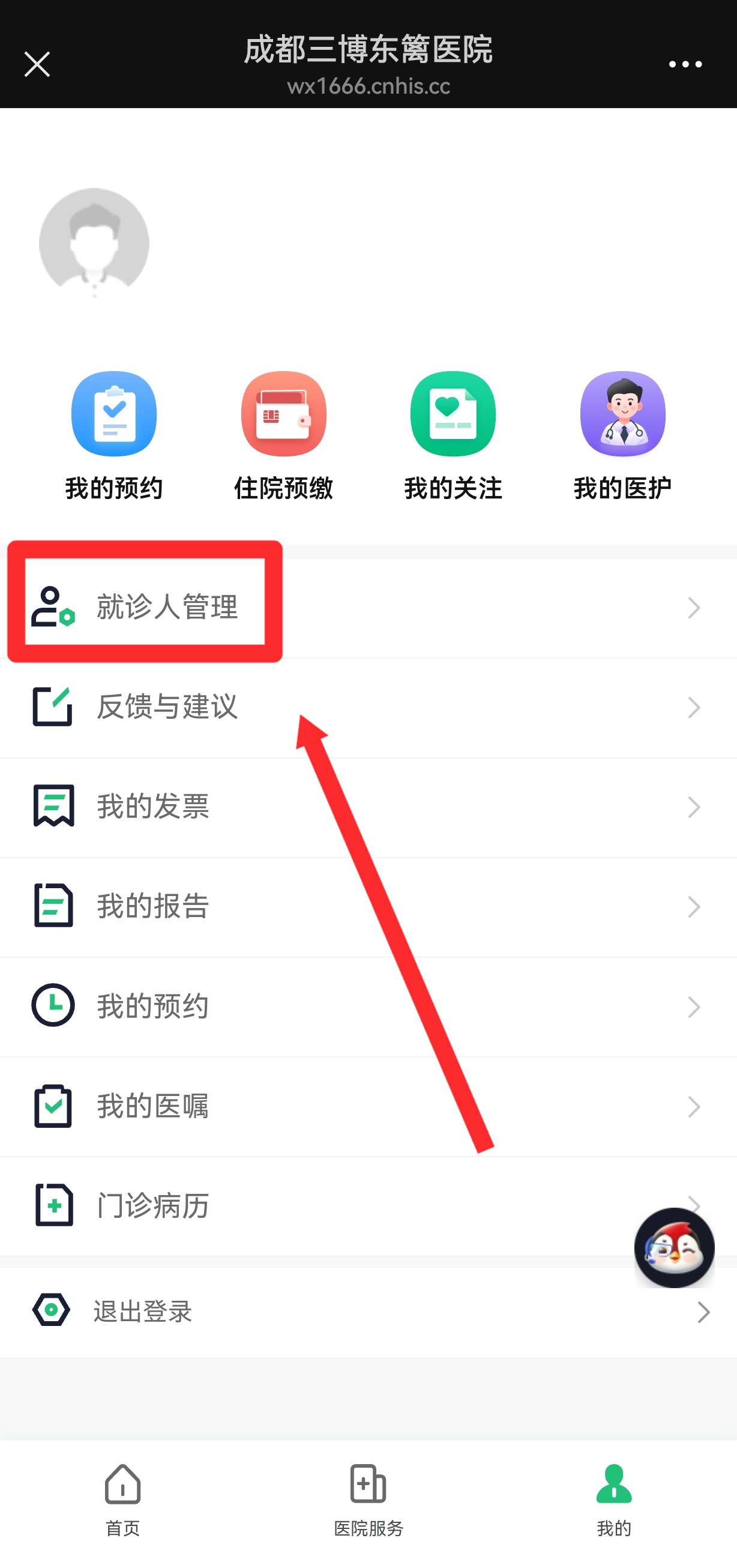Open 就诊人管理 row

pos(368,608)
